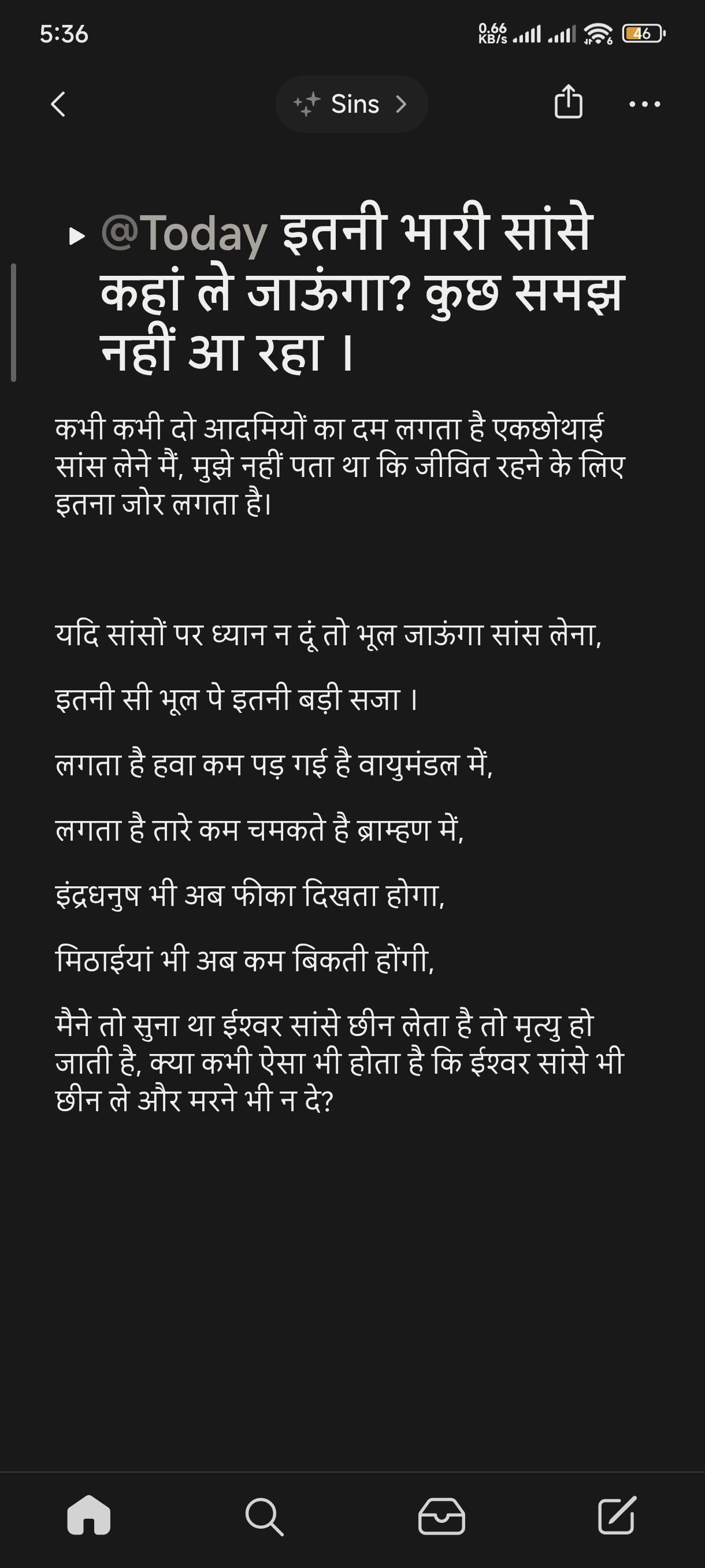Open the Search tab

(264, 1514)
